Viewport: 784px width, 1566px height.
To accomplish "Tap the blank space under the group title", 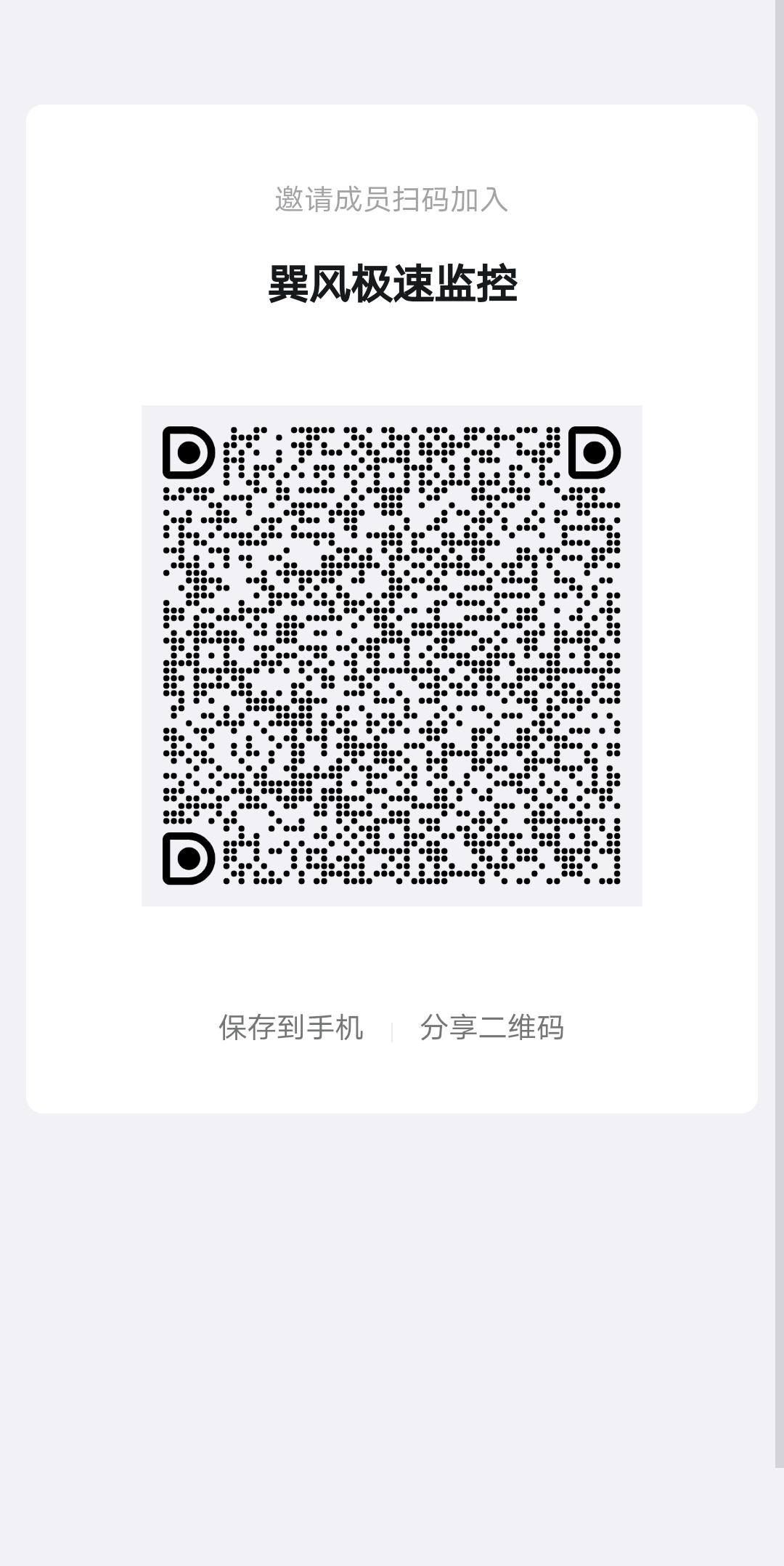I will coord(392,349).
